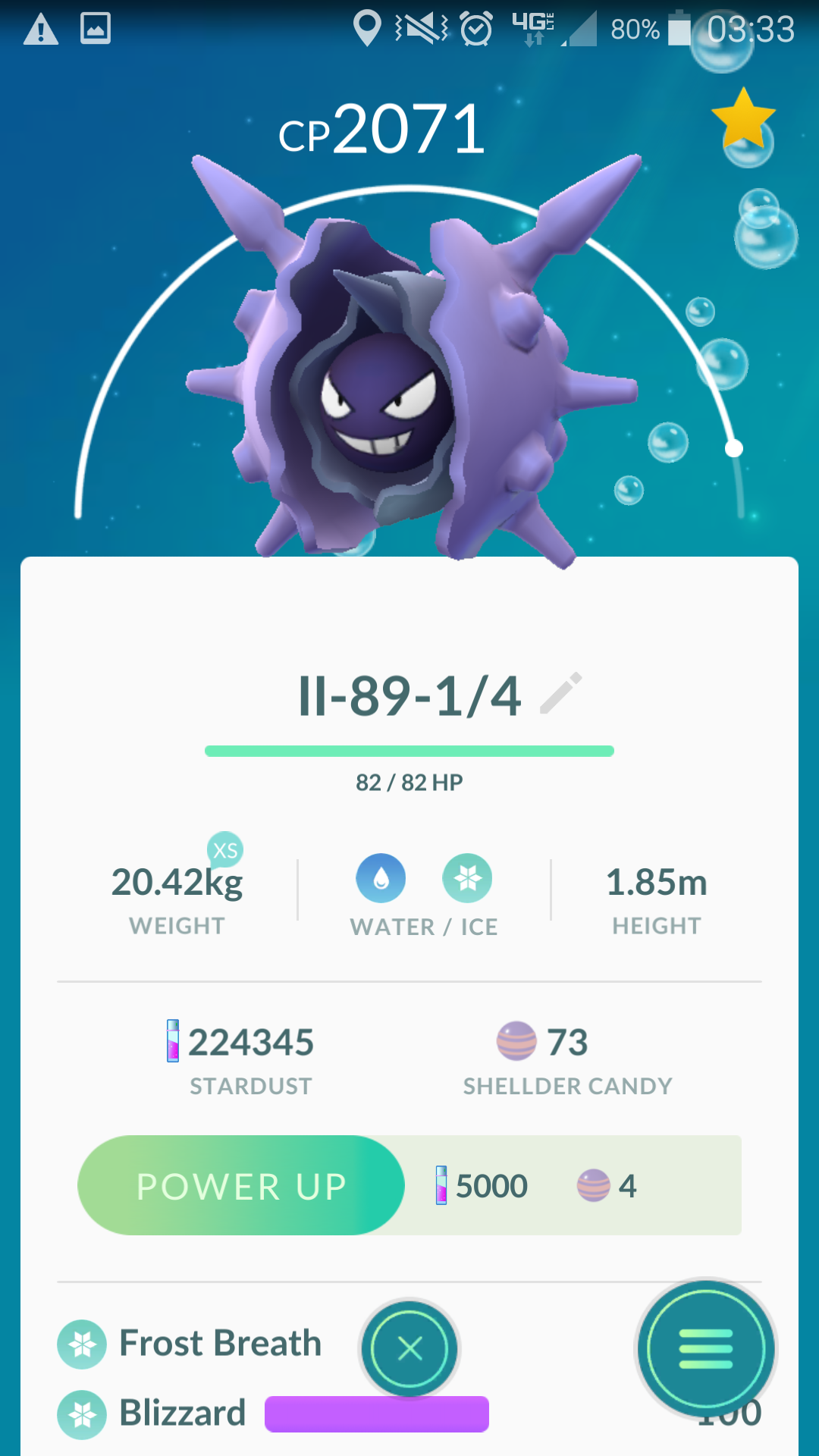This screenshot has width=819, height=1456.
Task: Close the Pokémon detail screen
Action: 409,1348
